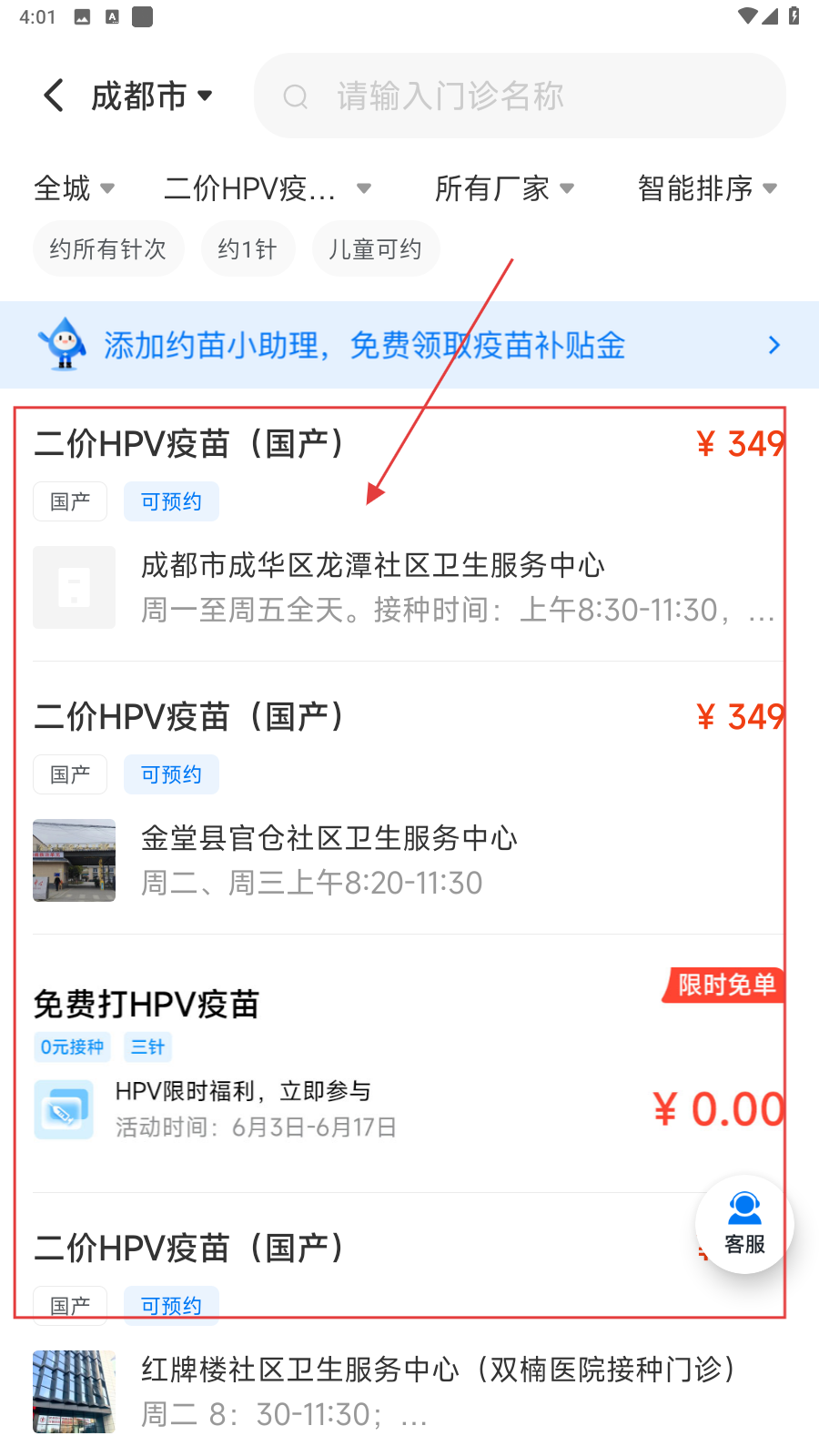Filter by 儿童可约
This screenshot has width=819, height=1456.
(375, 248)
